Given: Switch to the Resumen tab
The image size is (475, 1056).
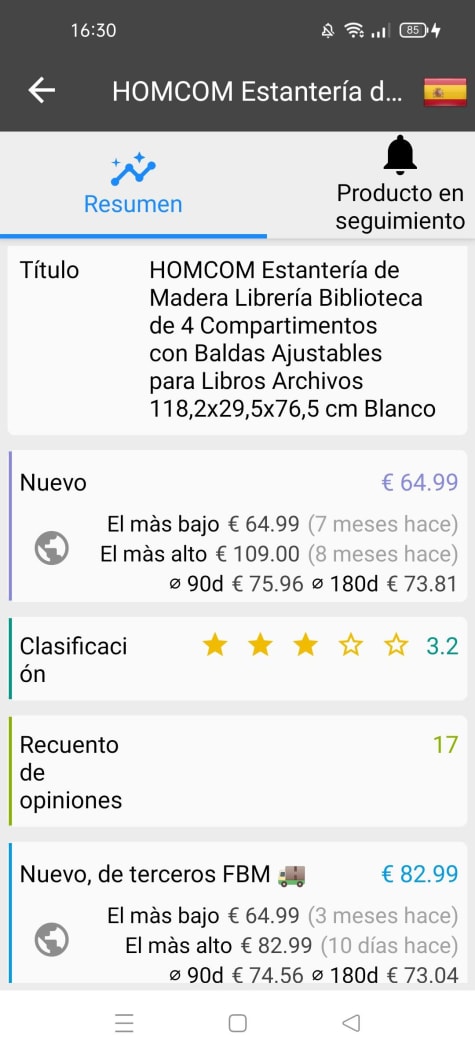Looking at the screenshot, I should (x=133, y=184).
